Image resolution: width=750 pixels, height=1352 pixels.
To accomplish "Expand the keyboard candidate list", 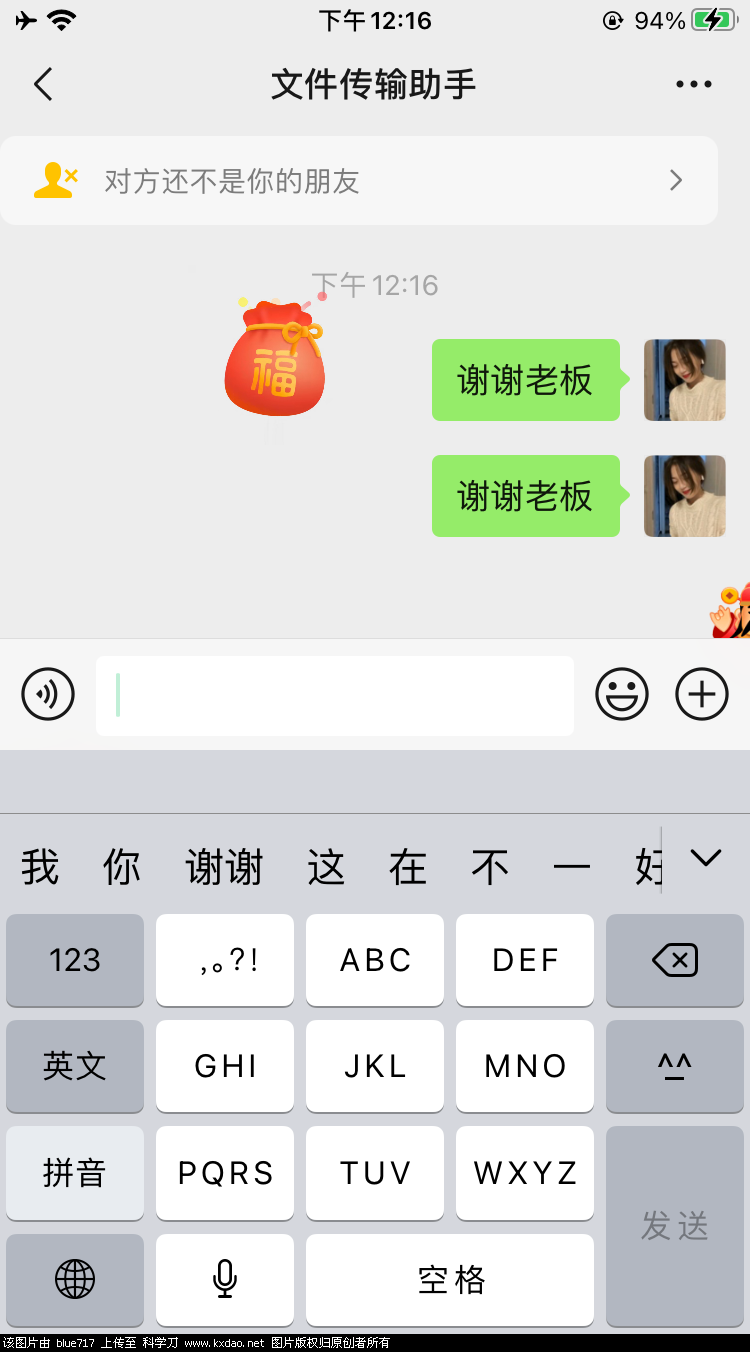I will click(x=706, y=858).
